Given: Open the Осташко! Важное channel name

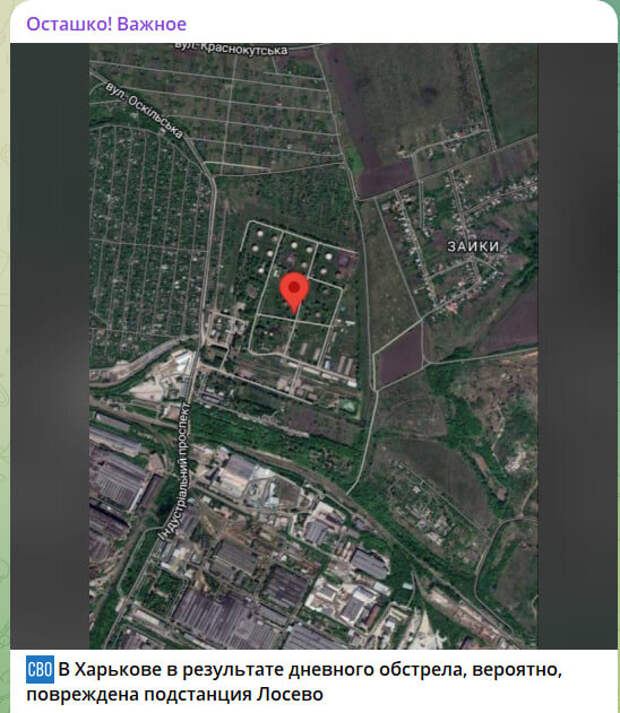Looking at the screenshot, I should 106,24.
